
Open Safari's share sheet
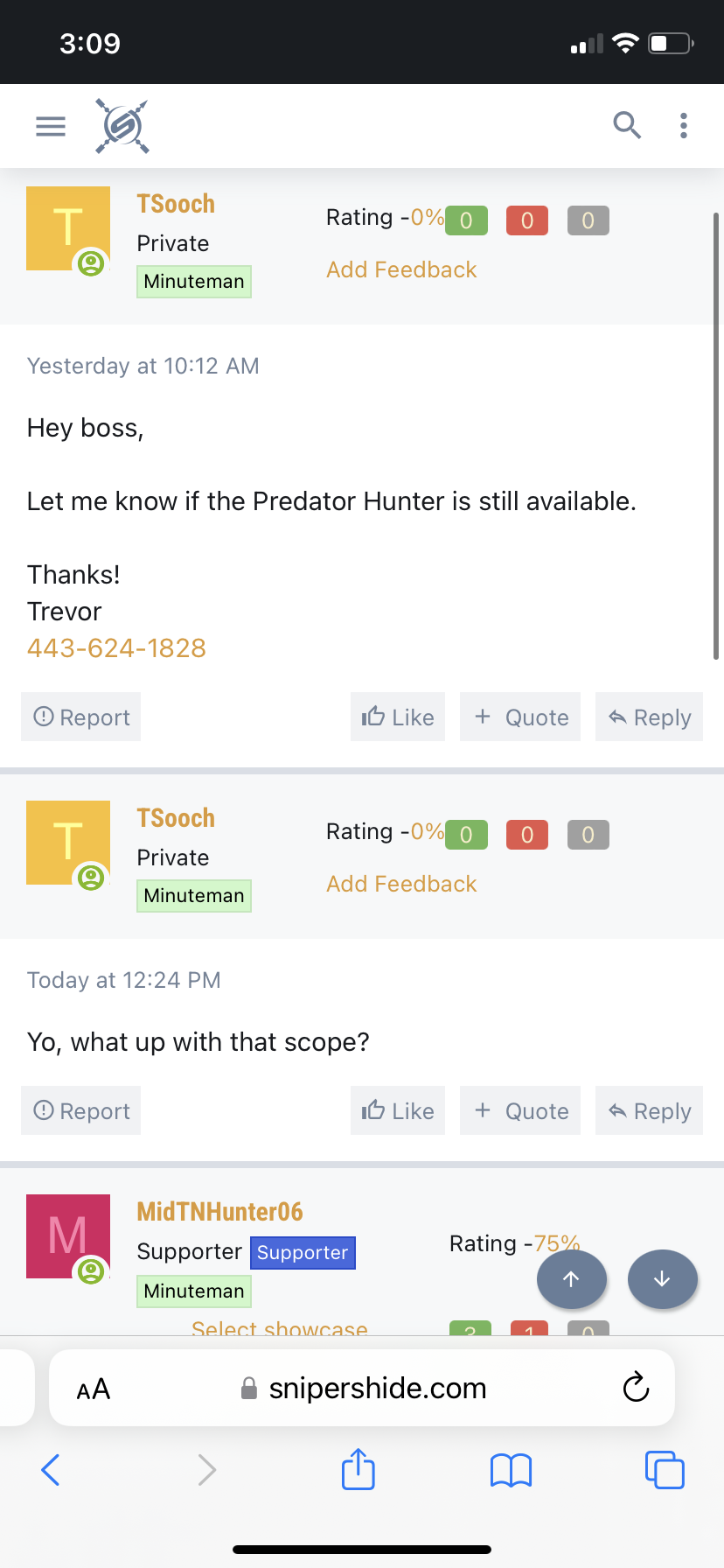click(x=359, y=1469)
